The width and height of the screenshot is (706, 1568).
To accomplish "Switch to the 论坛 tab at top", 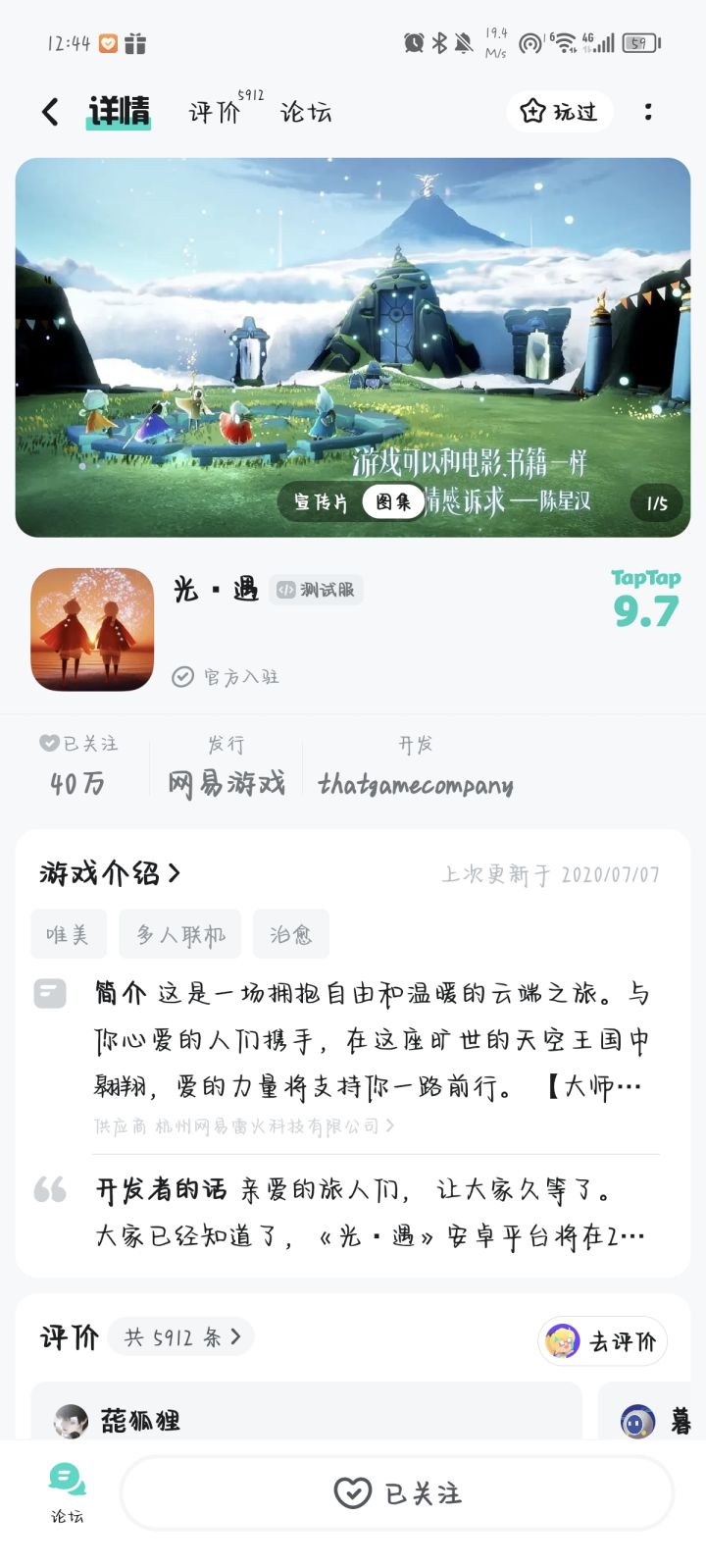I will pos(306,113).
